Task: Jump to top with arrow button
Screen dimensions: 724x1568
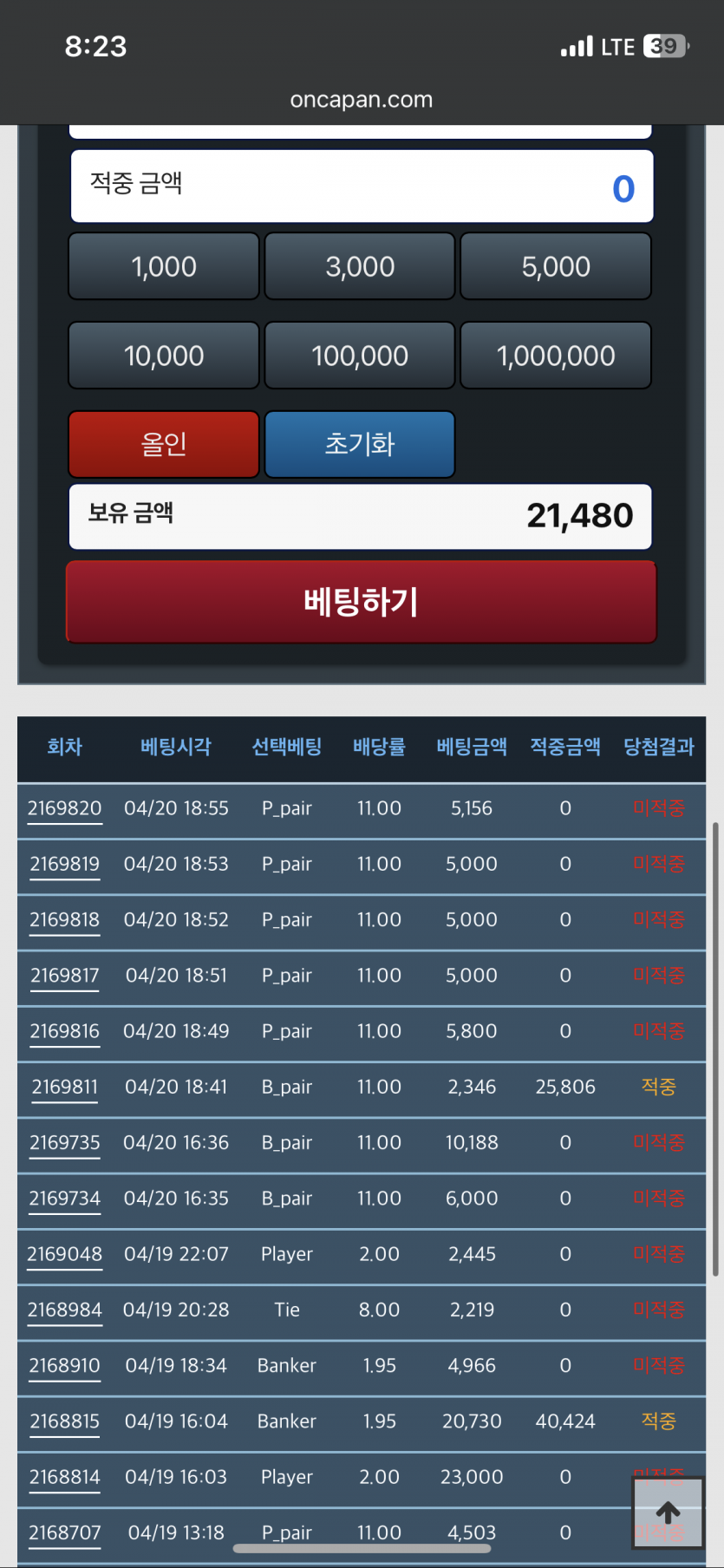Action: click(x=668, y=1512)
